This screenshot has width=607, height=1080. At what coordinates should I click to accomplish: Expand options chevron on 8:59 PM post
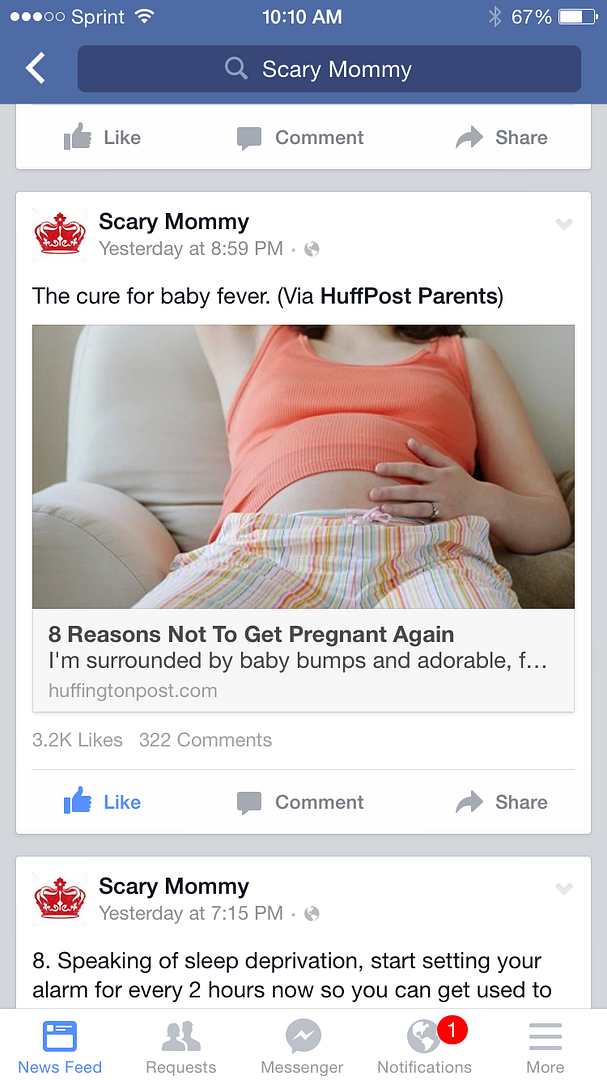[564, 224]
